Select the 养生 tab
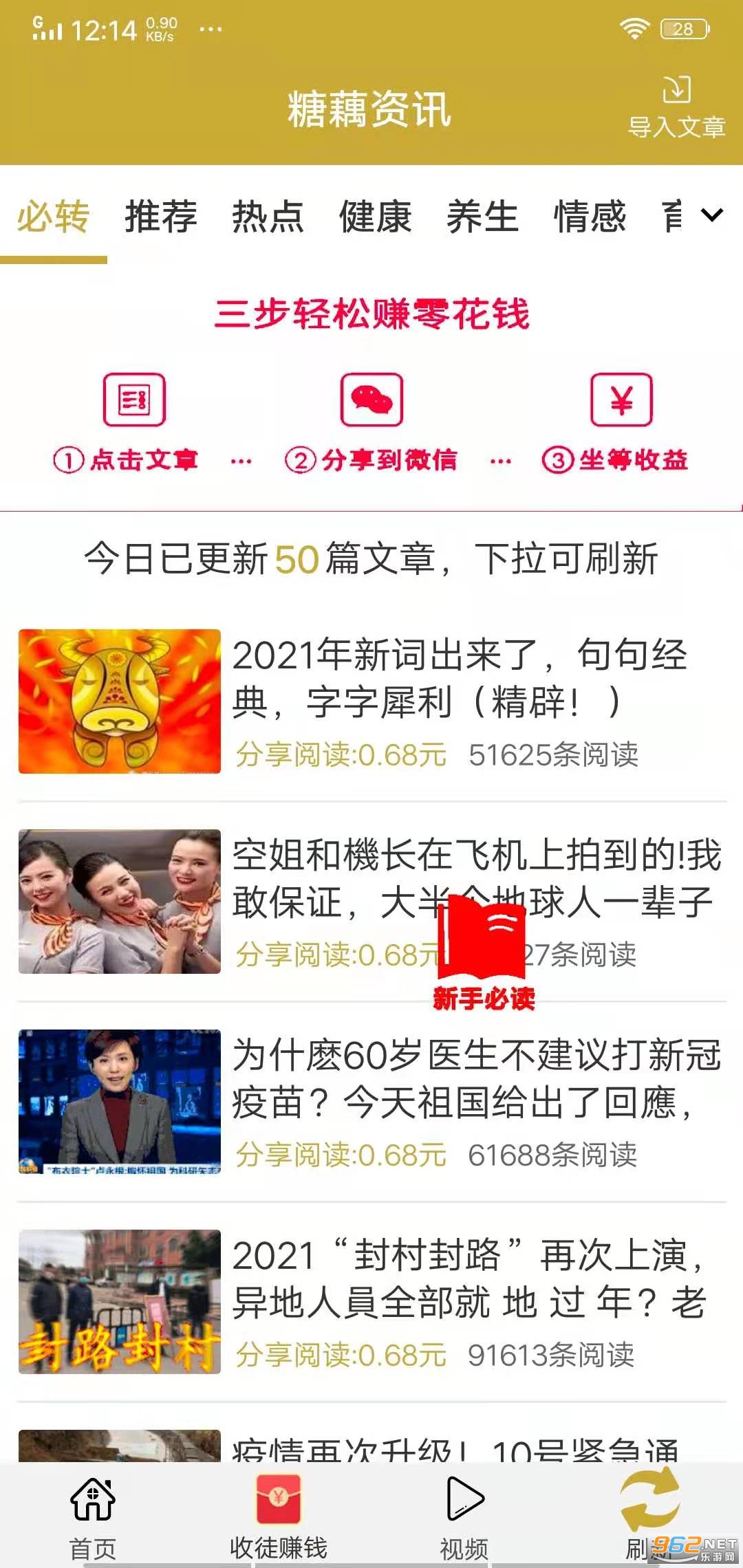 (482, 217)
